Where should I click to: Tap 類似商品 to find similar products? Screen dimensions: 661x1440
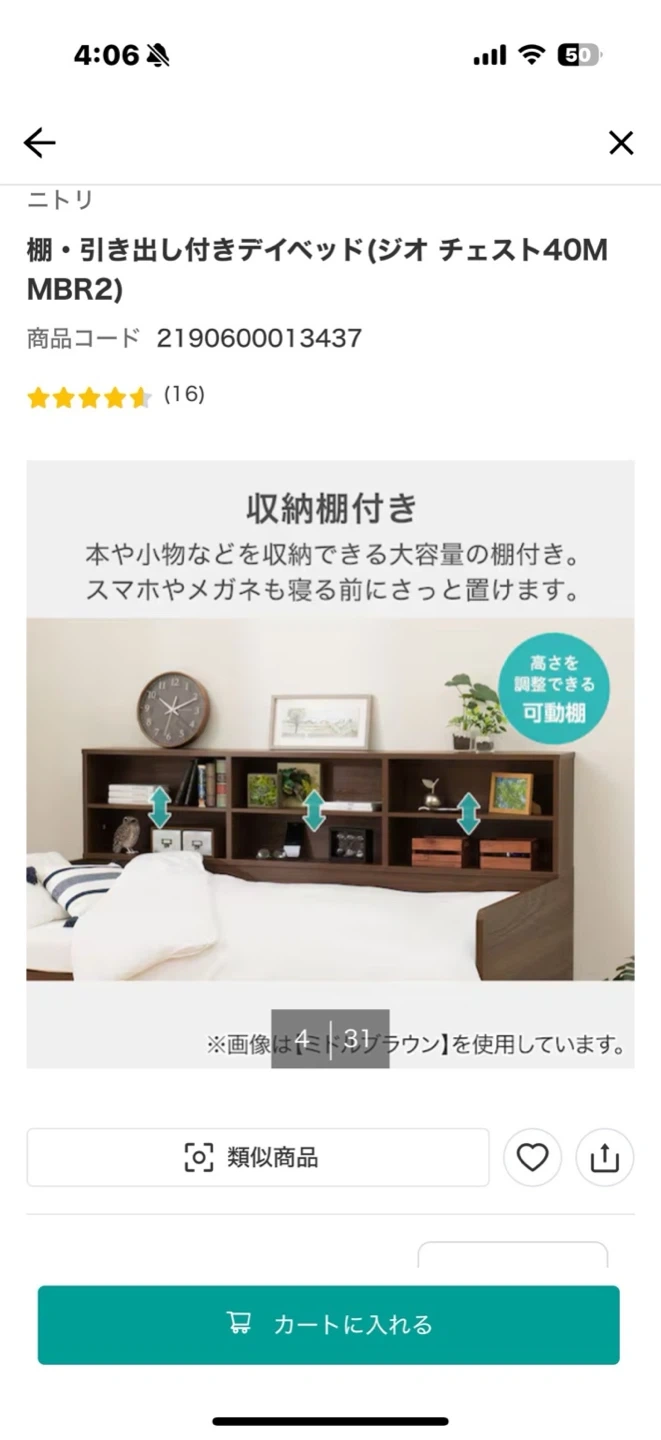pyautogui.click(x=258, y=1157)
